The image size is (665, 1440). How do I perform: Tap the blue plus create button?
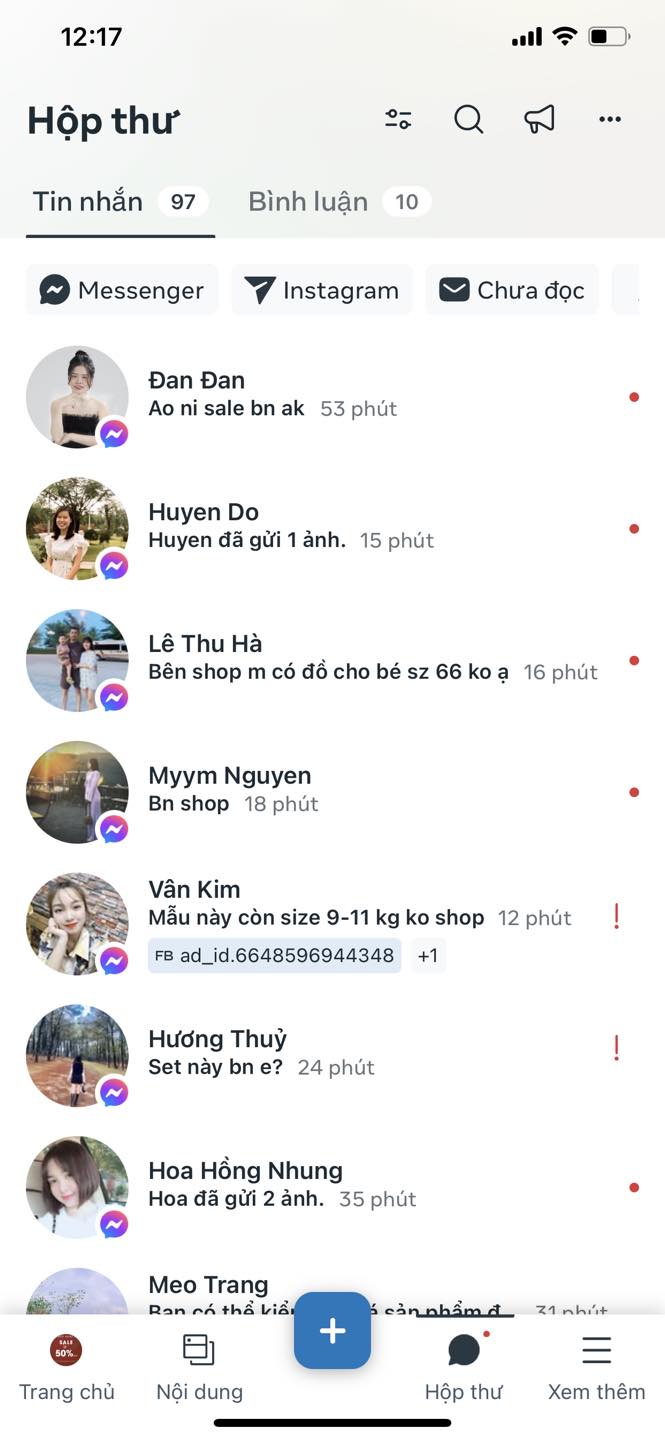[332, 1330]
